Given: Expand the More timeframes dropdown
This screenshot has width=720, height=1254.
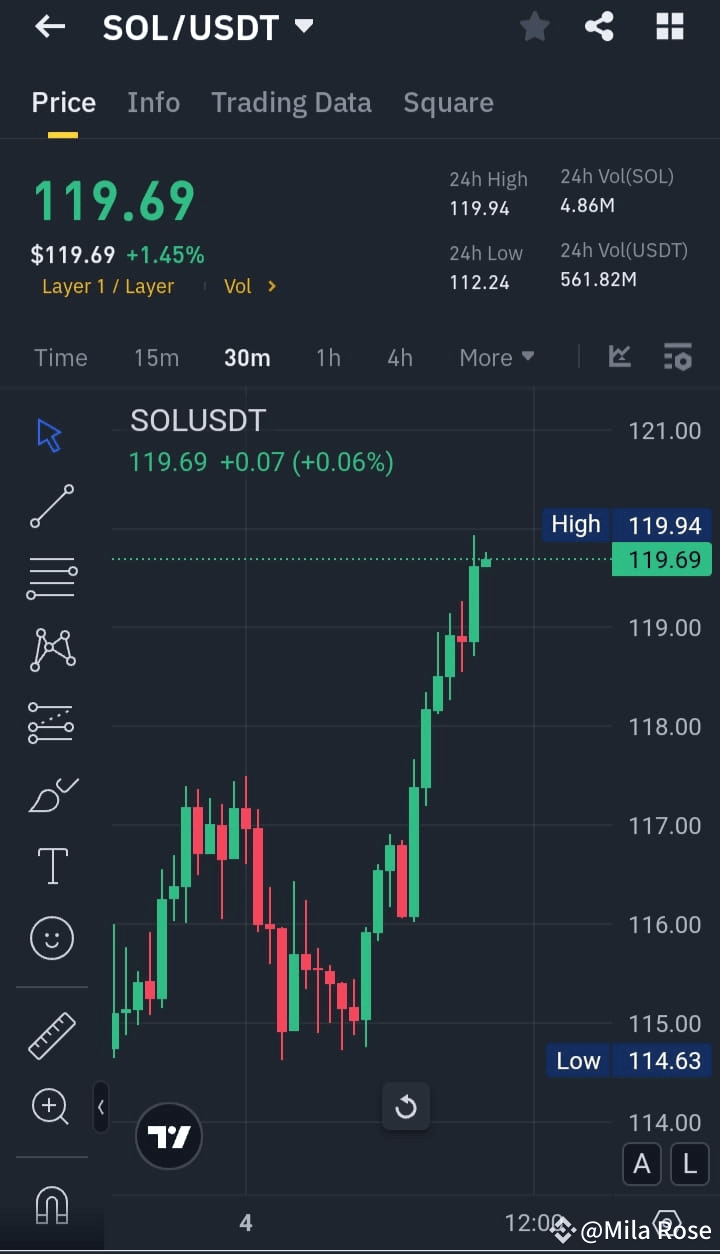Looking at the screenshot, I should [496, 357].
